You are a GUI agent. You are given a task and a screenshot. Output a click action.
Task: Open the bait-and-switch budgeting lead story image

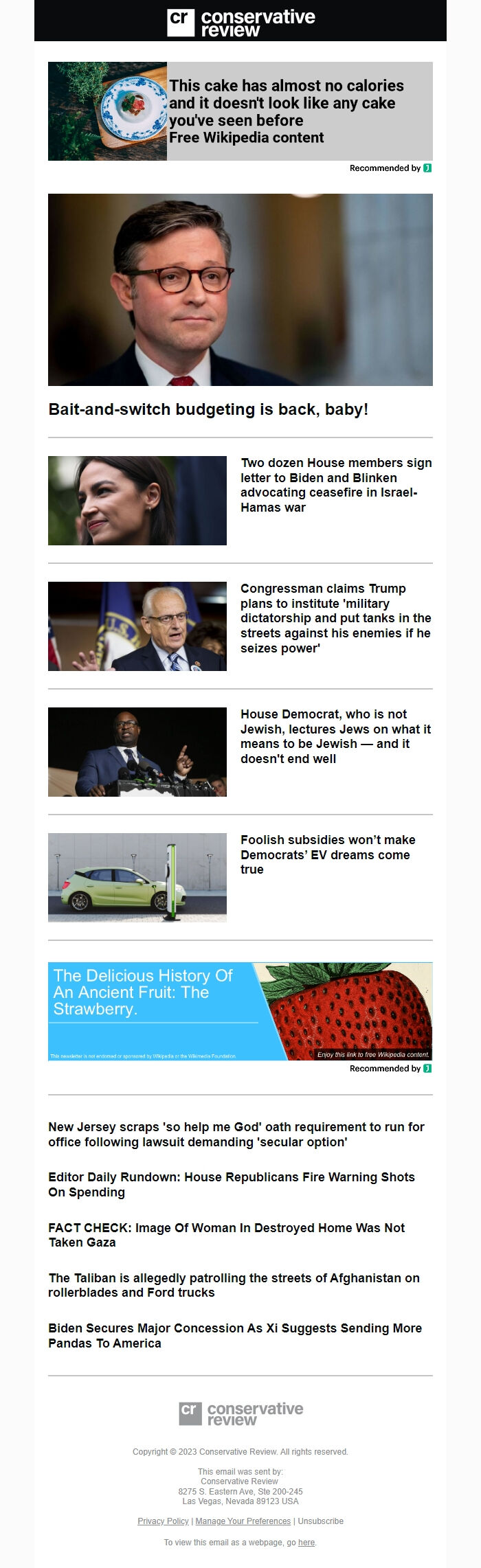click(x=240, y=289)
